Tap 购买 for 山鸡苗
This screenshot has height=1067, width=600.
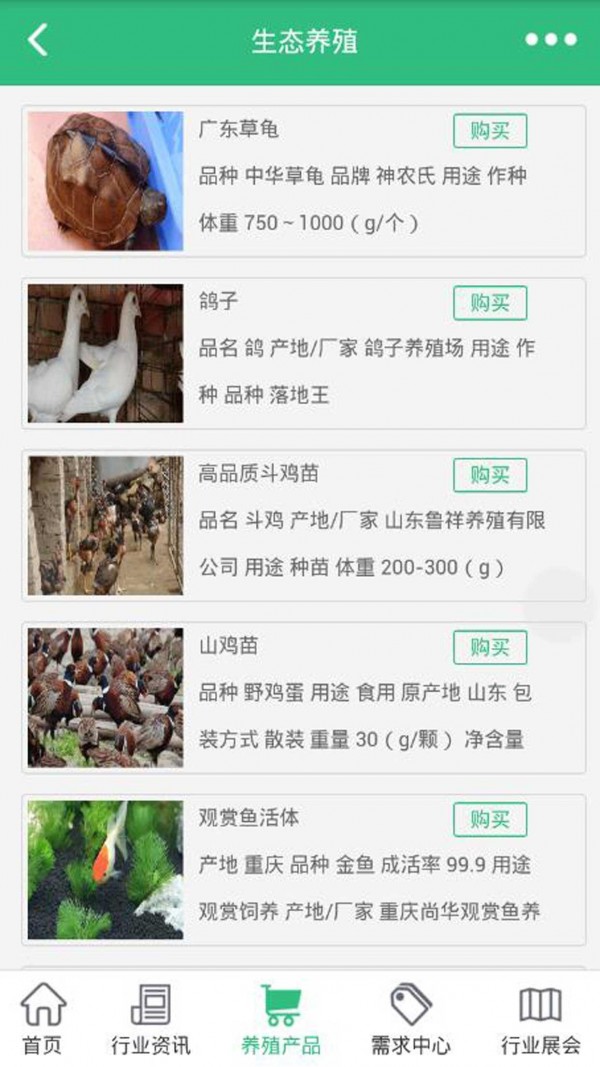pos(489,647)
